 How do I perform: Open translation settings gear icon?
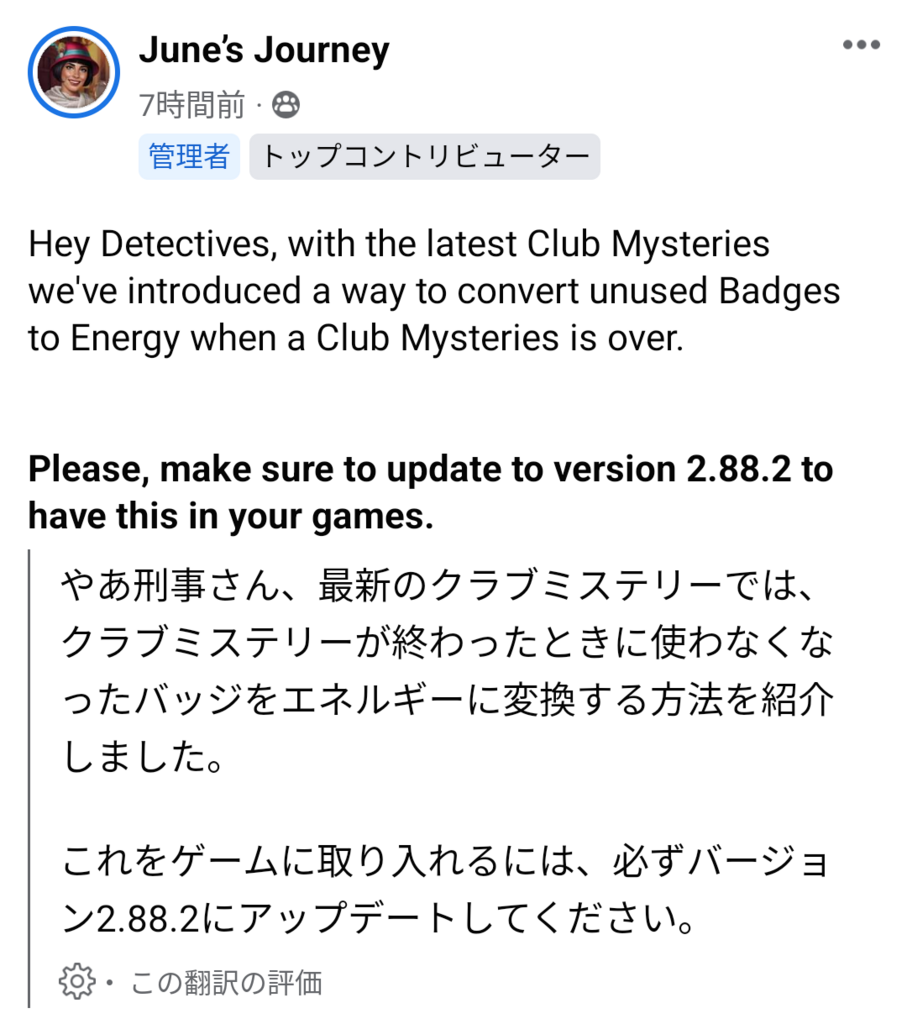point(77,982)
